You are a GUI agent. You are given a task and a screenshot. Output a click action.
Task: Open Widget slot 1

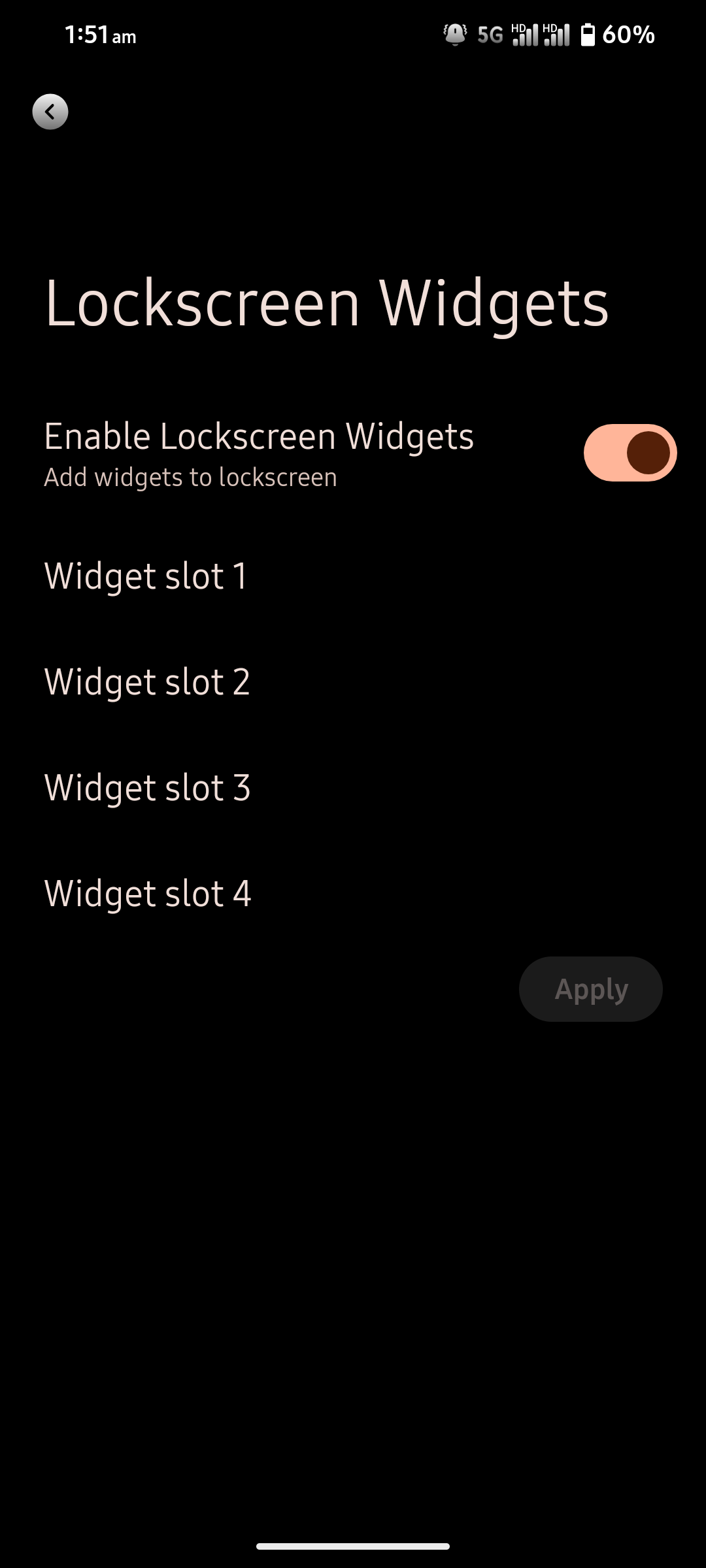pyautogui.click(x=353, y=576)
